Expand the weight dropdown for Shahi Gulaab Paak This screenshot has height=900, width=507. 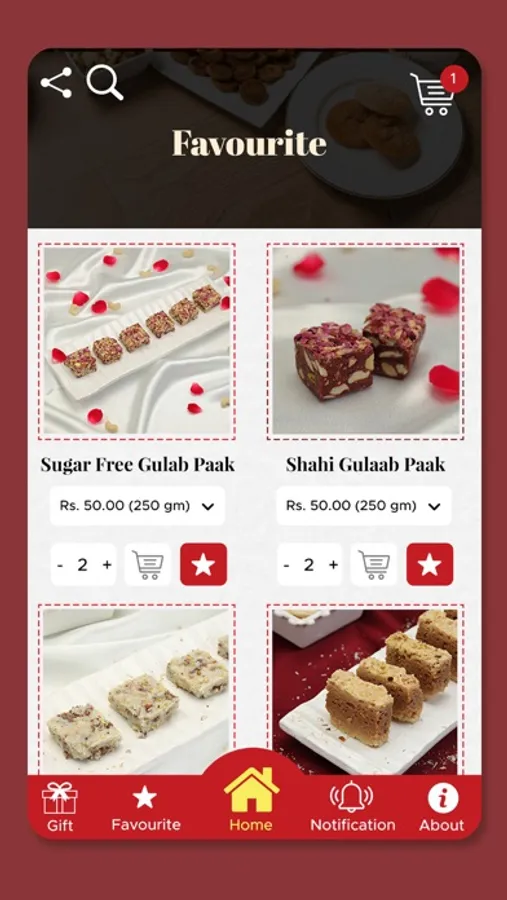coord(364,506)
